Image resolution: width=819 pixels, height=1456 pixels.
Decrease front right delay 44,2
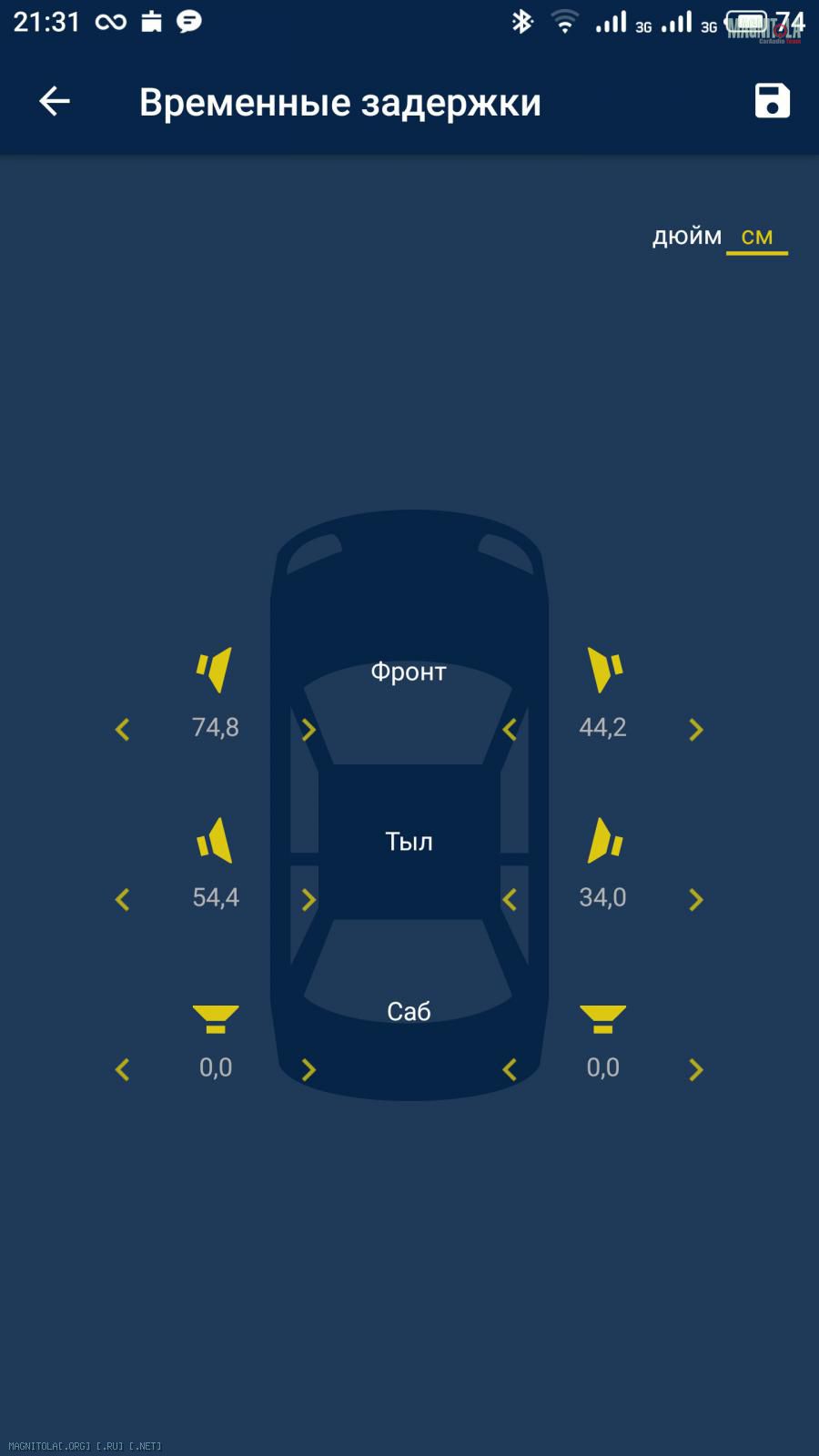point(510,729)
